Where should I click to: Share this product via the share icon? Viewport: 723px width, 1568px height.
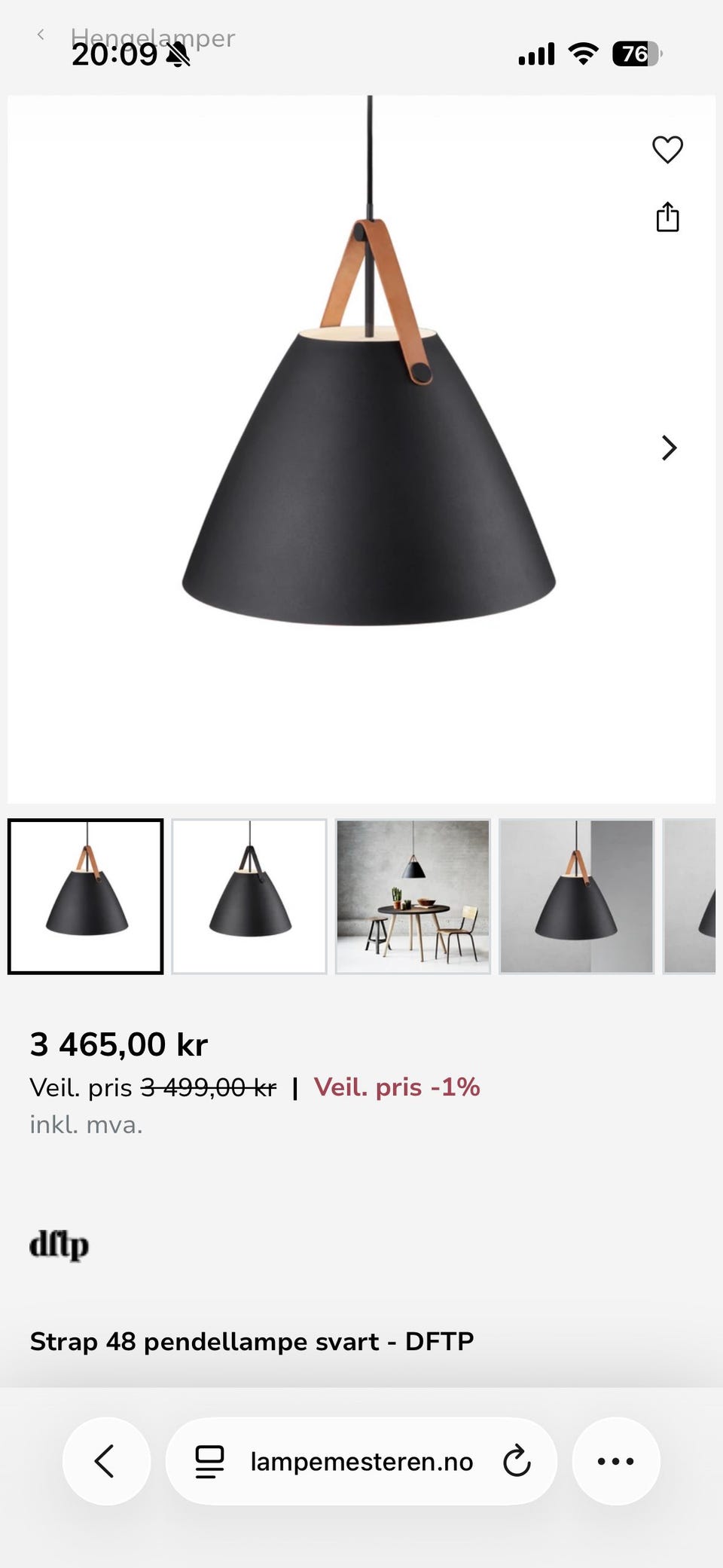click(667, 217)
